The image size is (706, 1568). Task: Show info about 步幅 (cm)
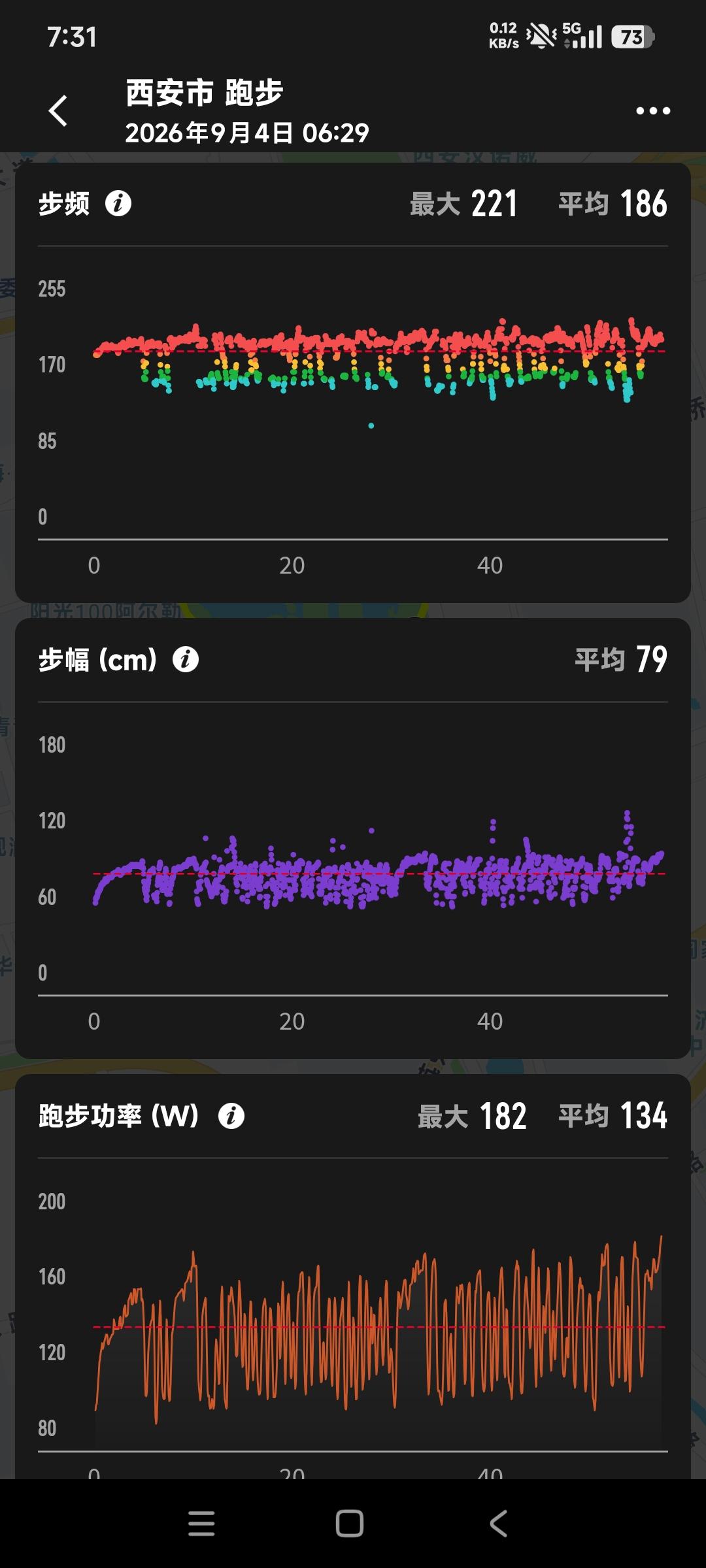coord(186,659)
